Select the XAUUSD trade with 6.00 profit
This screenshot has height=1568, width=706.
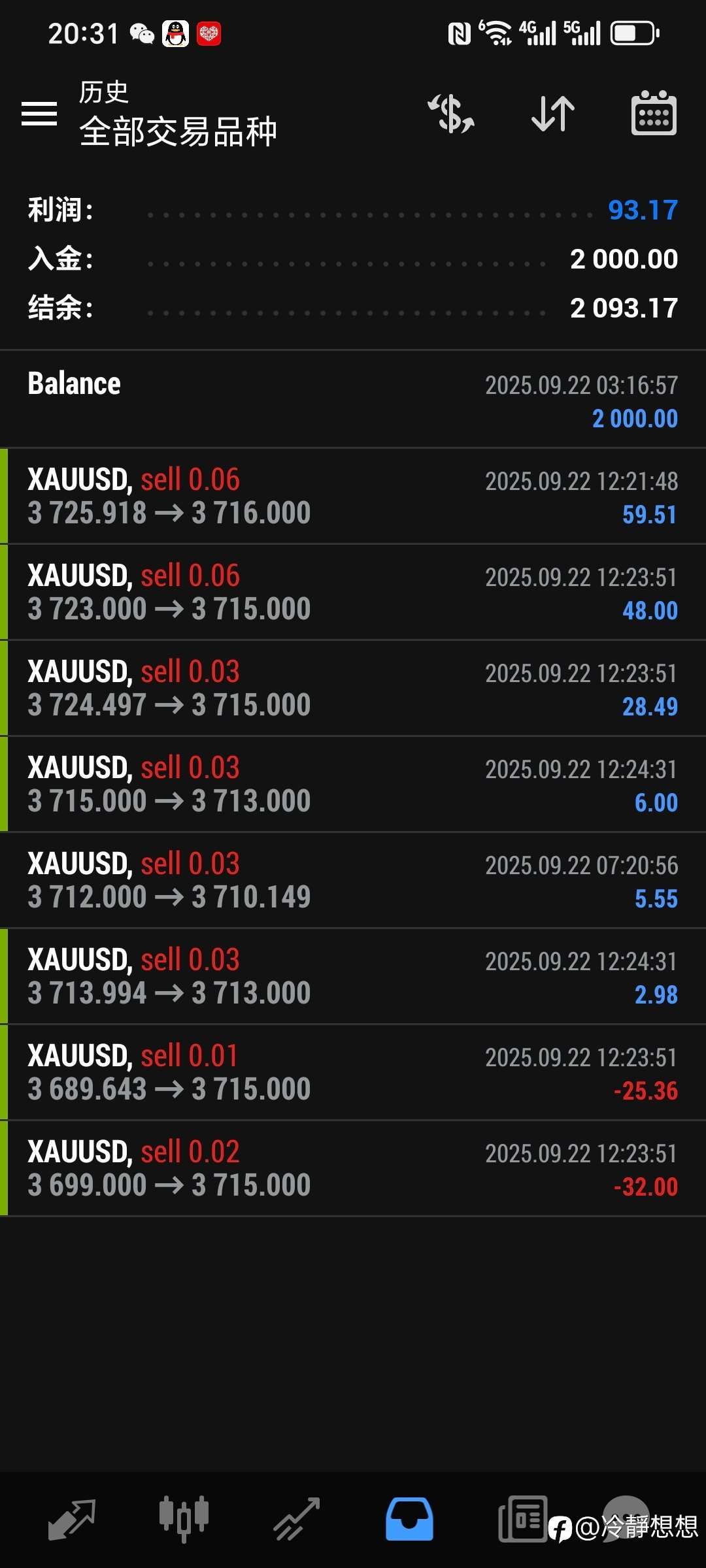tap(353, 783)
